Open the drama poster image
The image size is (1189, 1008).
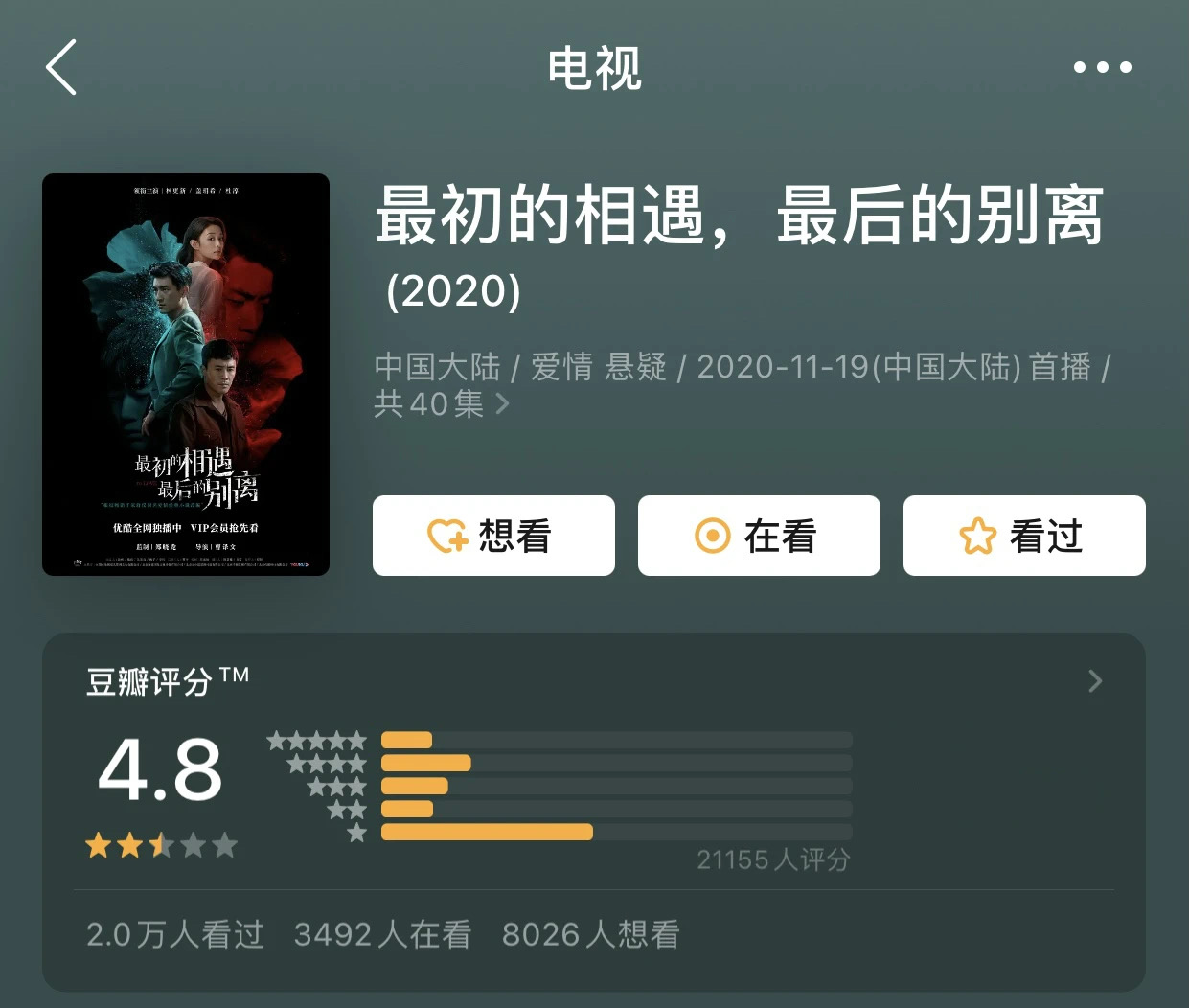point(186,375)
